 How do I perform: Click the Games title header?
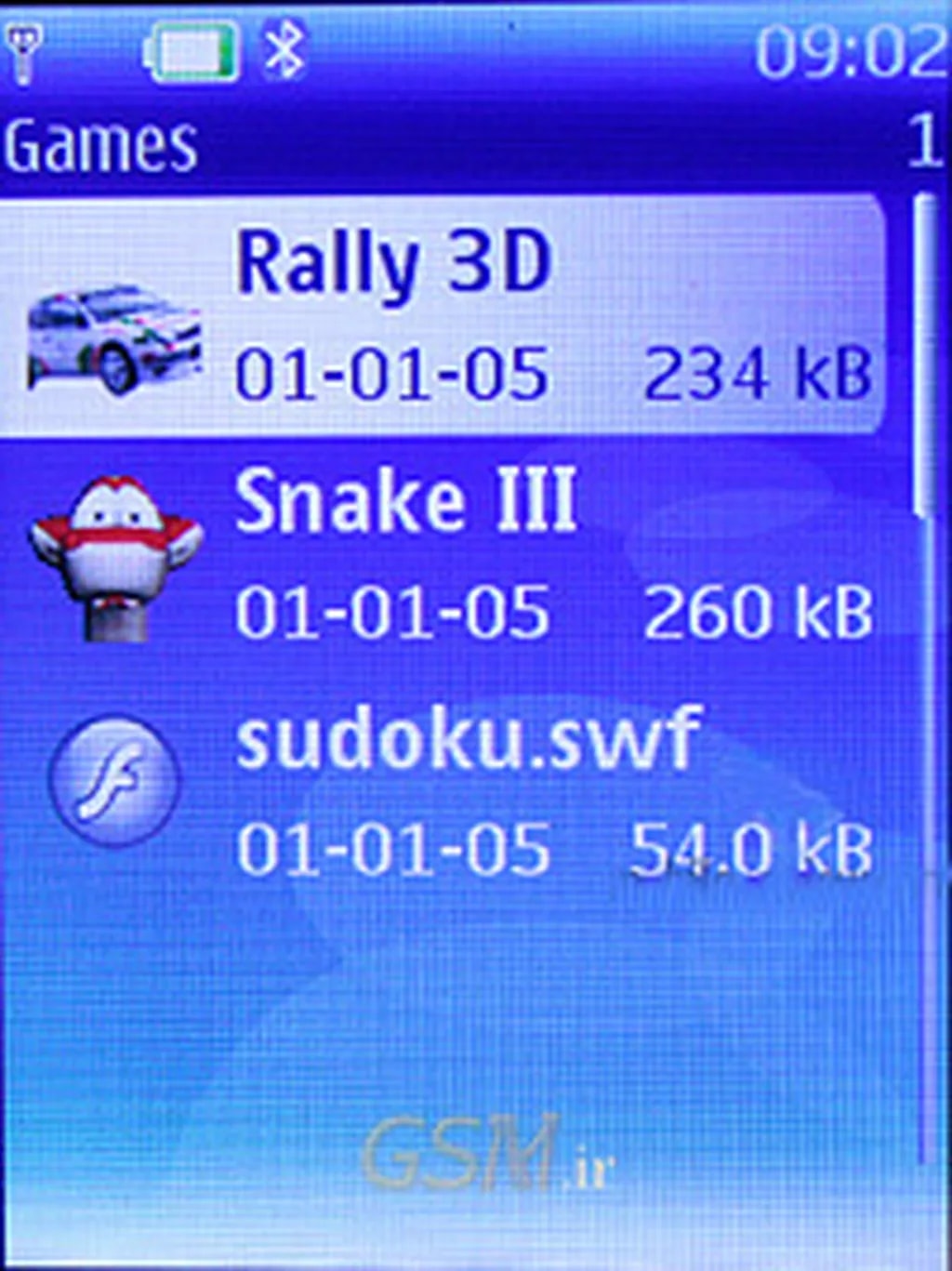98,139
